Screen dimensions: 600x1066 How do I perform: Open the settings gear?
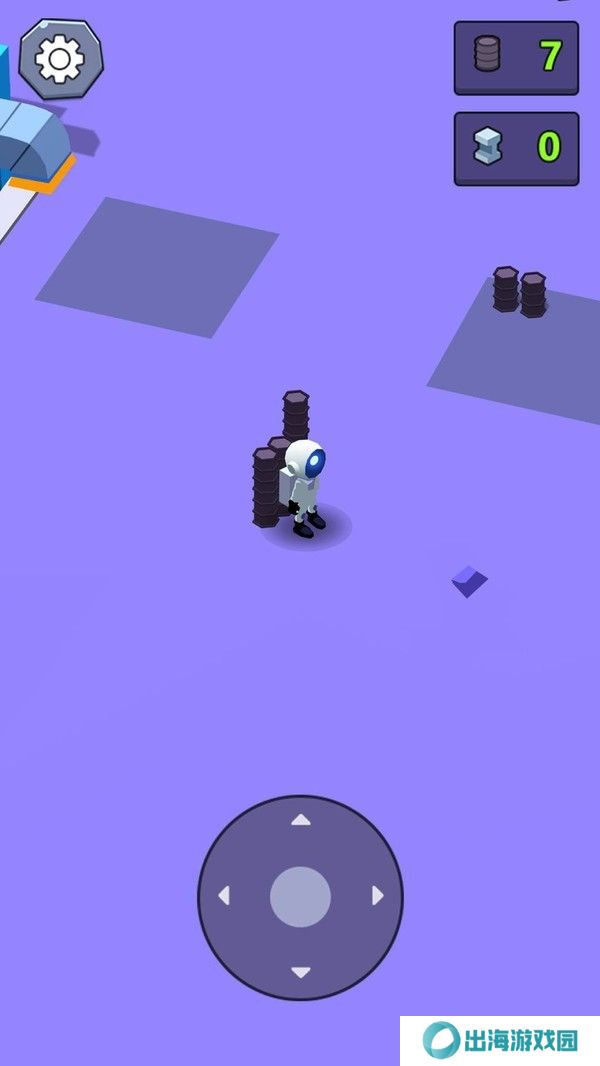tap(60, 59)
